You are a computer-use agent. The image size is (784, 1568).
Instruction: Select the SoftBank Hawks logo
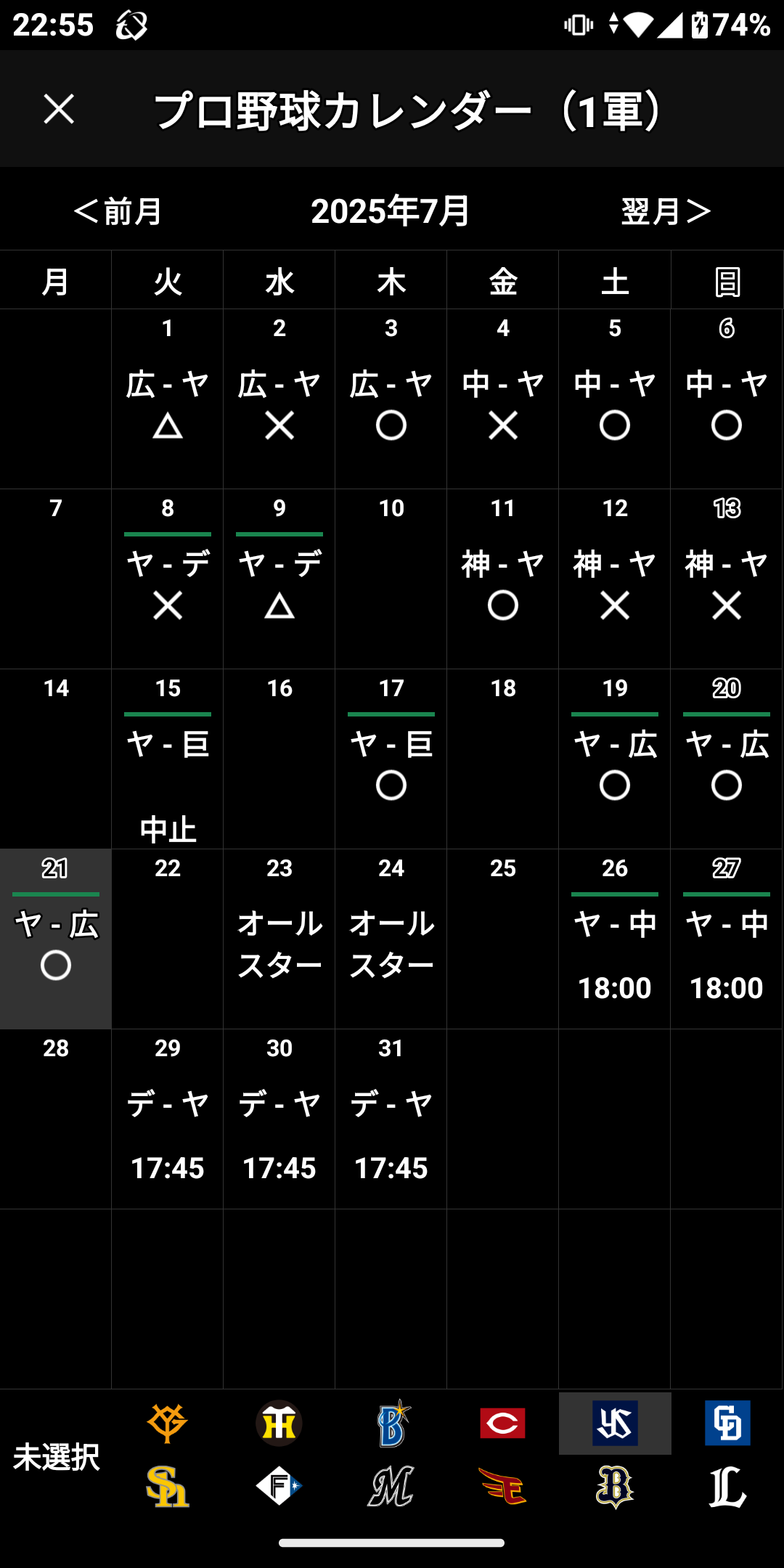point(168,1487)
